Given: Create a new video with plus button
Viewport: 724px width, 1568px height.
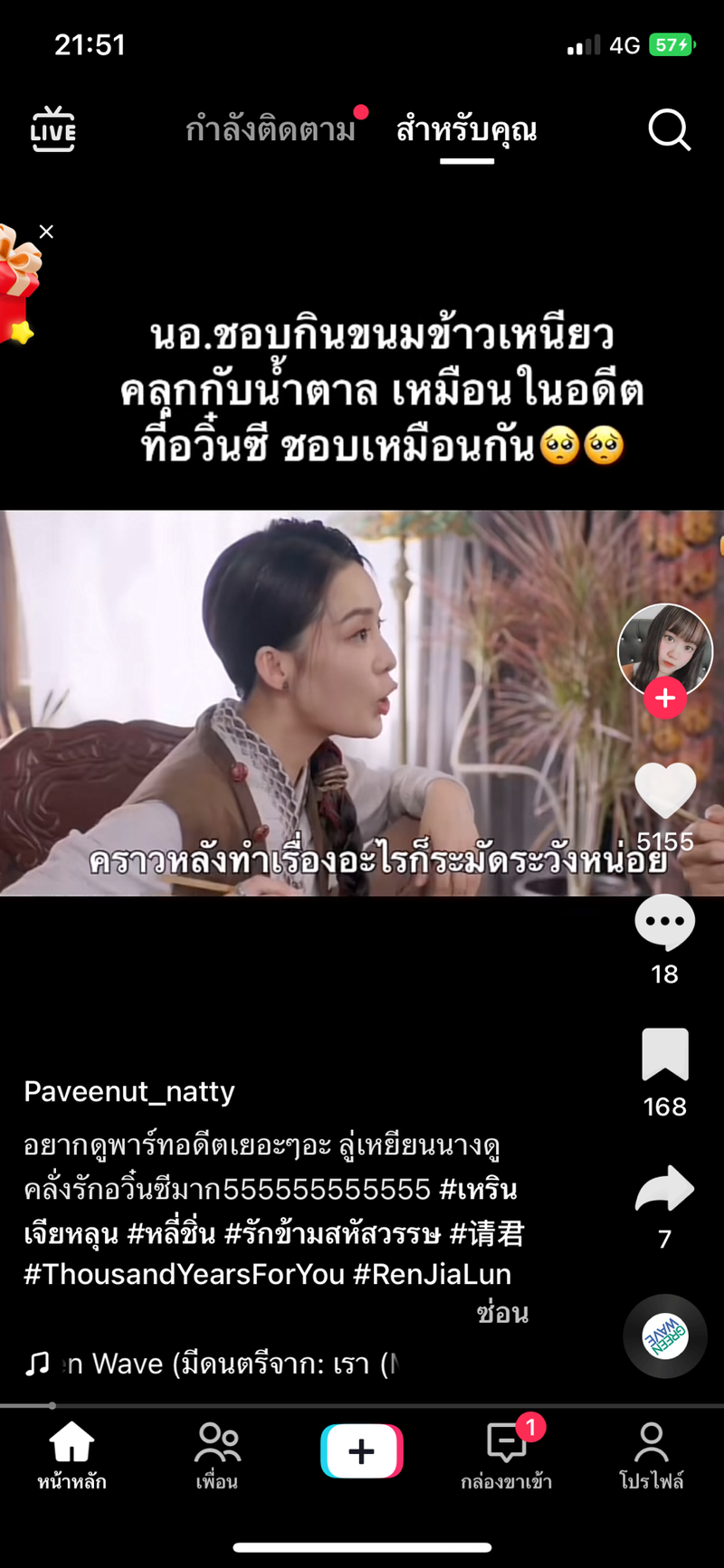Looking at the screenshot, I should 361,1451.
